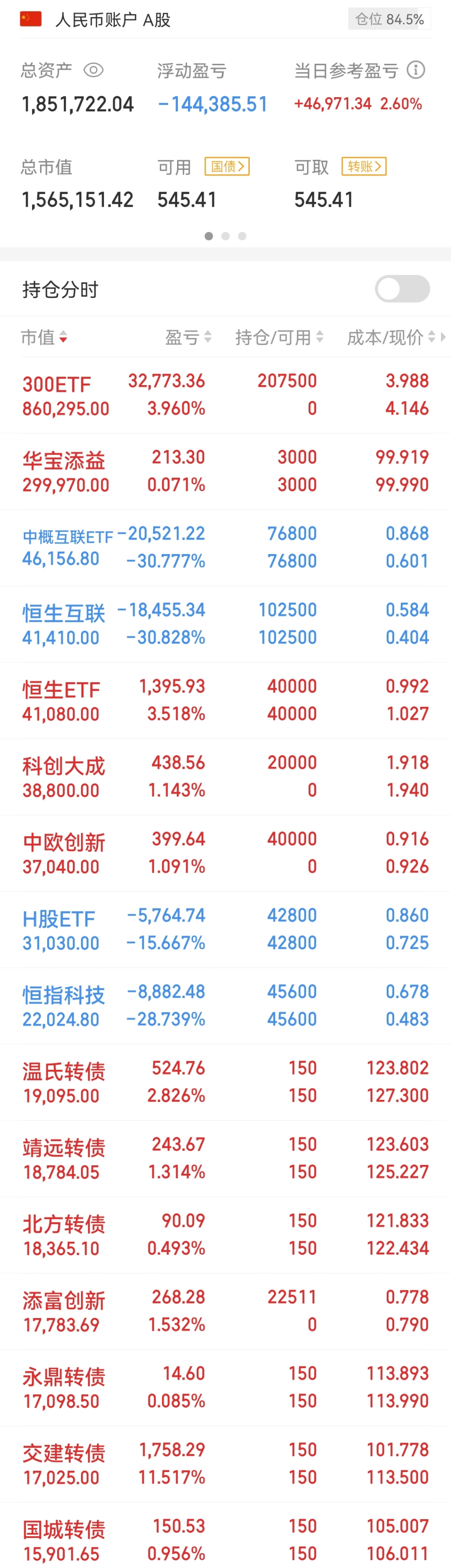Tap the 国债 button
The width and height of the screenshot is (451, 1568).
tap(227, 166)
